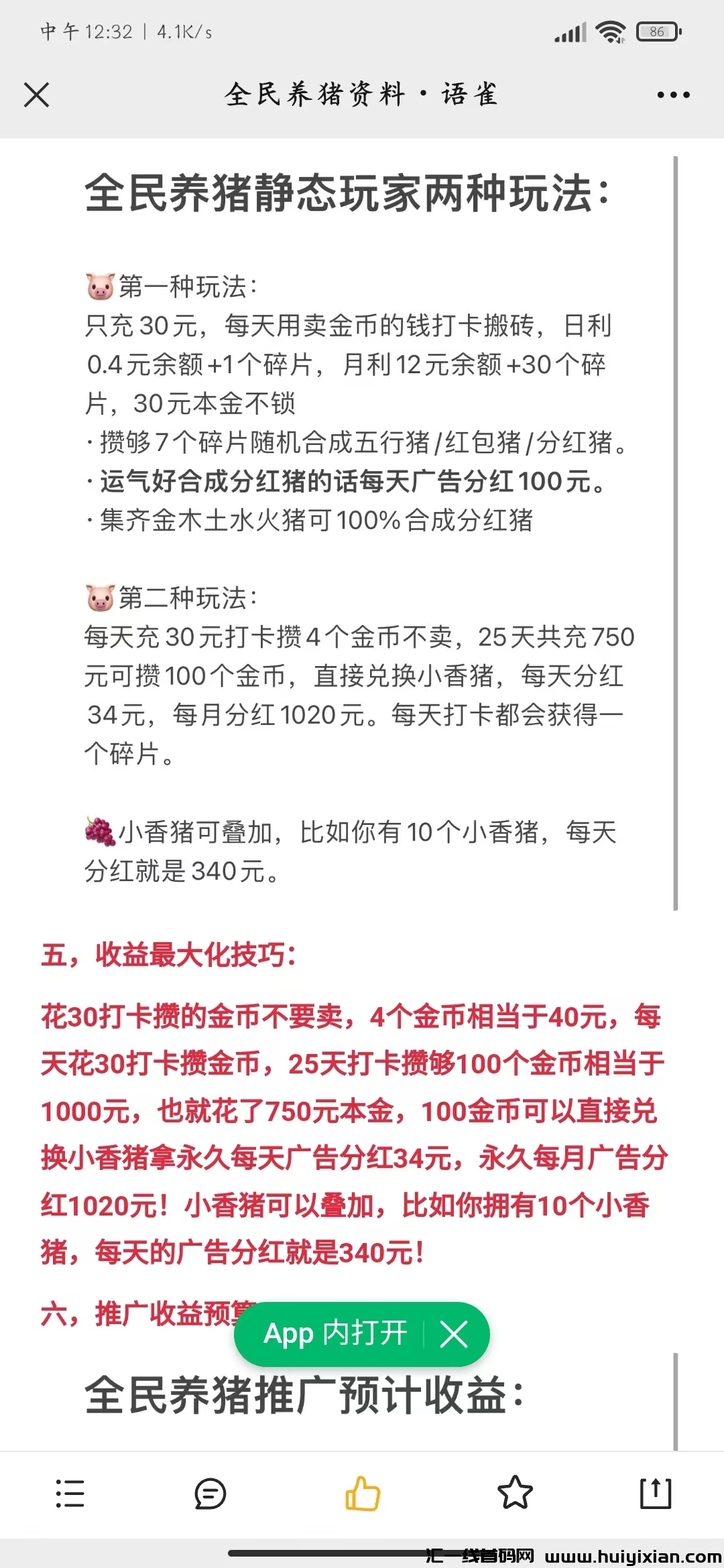Viewport: 724px width, 1568px height.
Task: Close the 全民养猪资料 web page
Action: (x=37, y=95)
